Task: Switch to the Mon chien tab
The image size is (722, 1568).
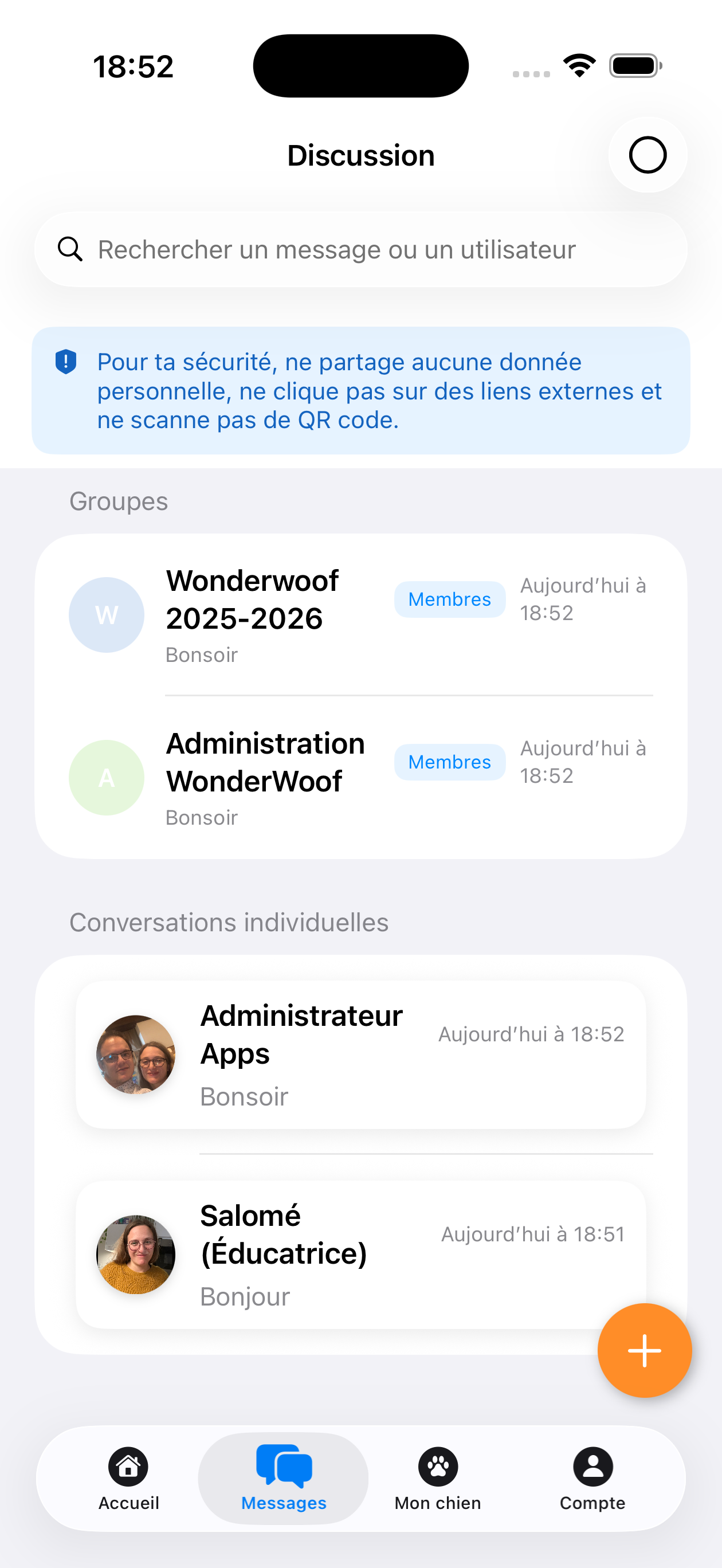Action: click(438, 1478)
